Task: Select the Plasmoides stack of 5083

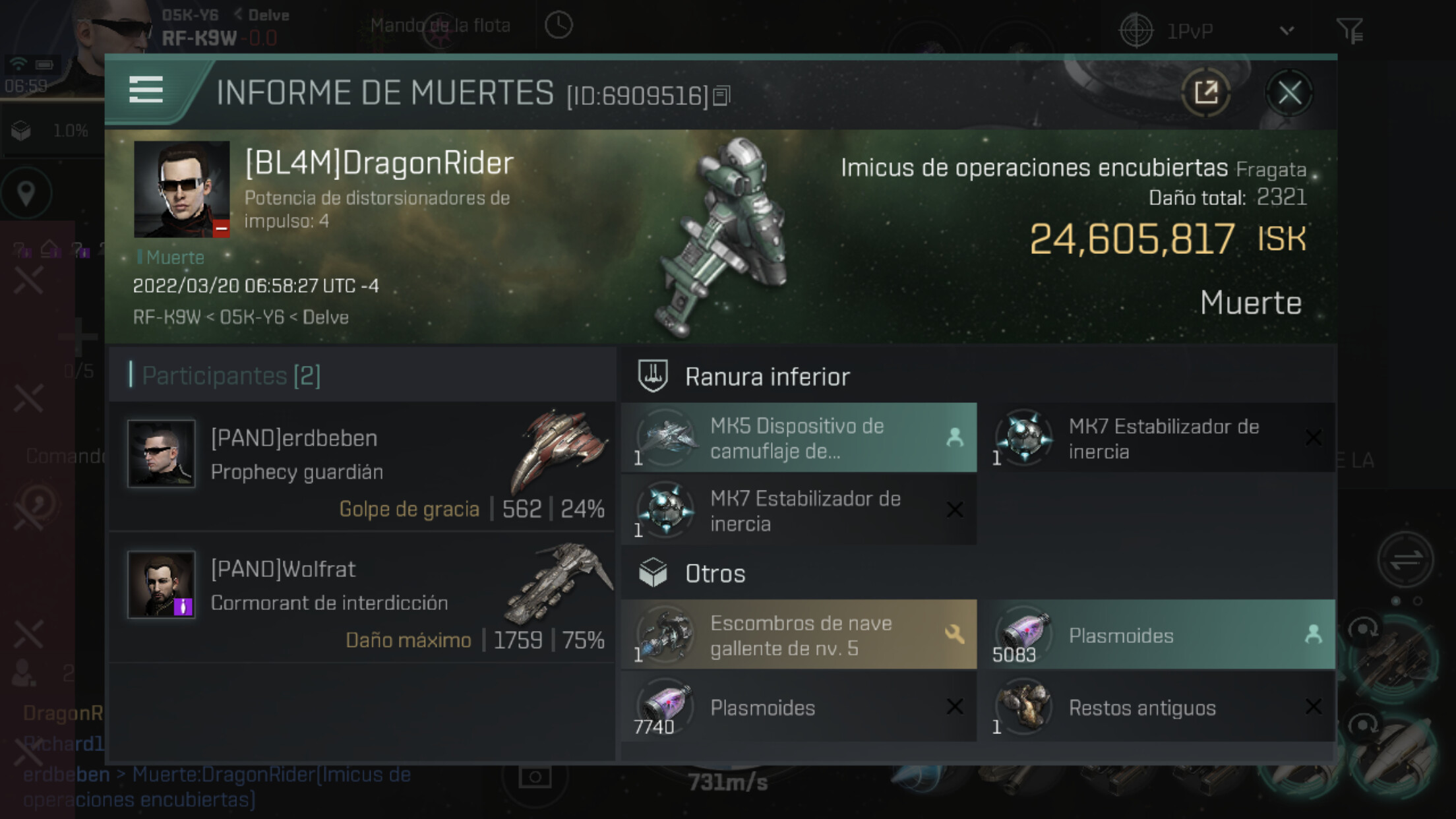Action: 1157,635
